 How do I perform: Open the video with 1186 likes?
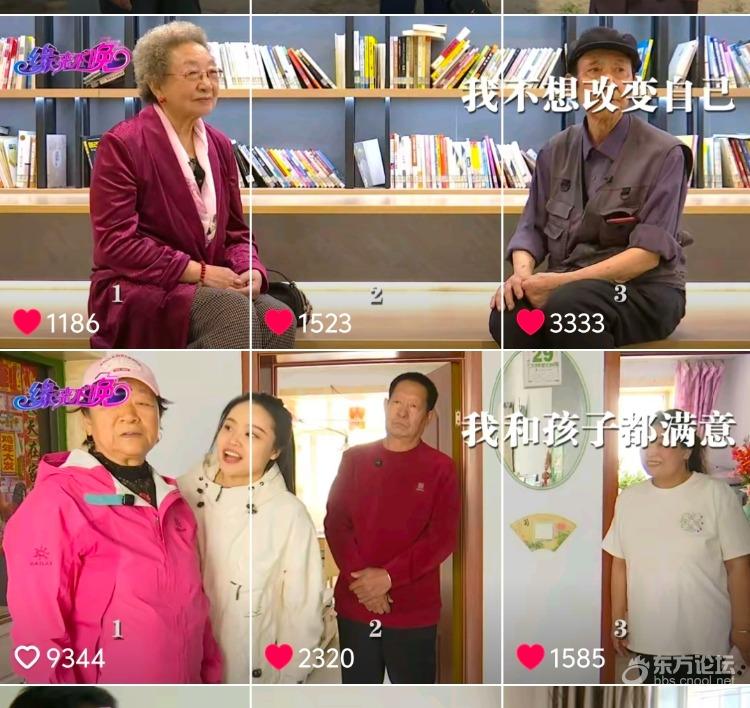click(125, 180)
